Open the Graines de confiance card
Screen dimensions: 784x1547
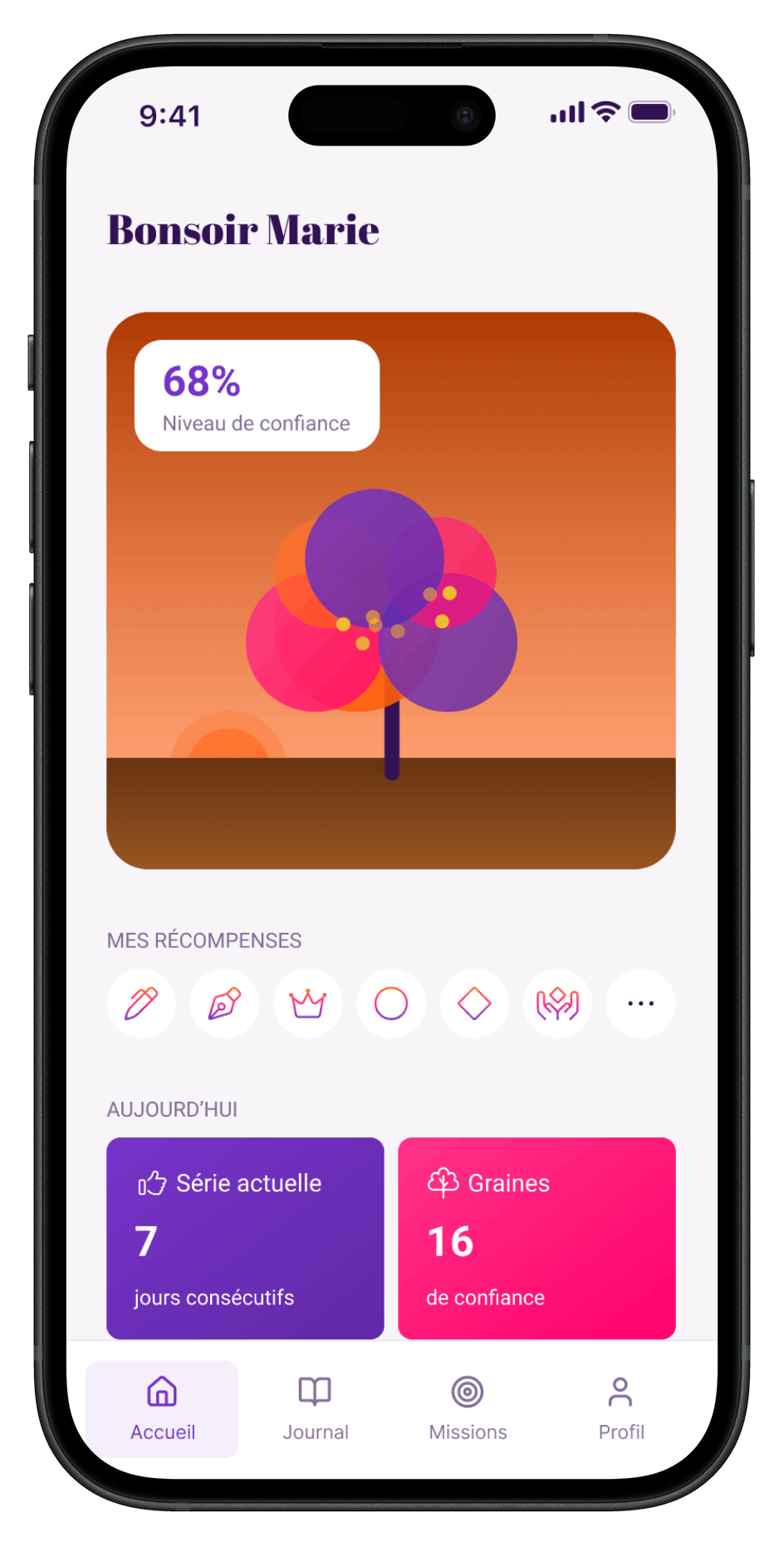[x=537, y=1237]
